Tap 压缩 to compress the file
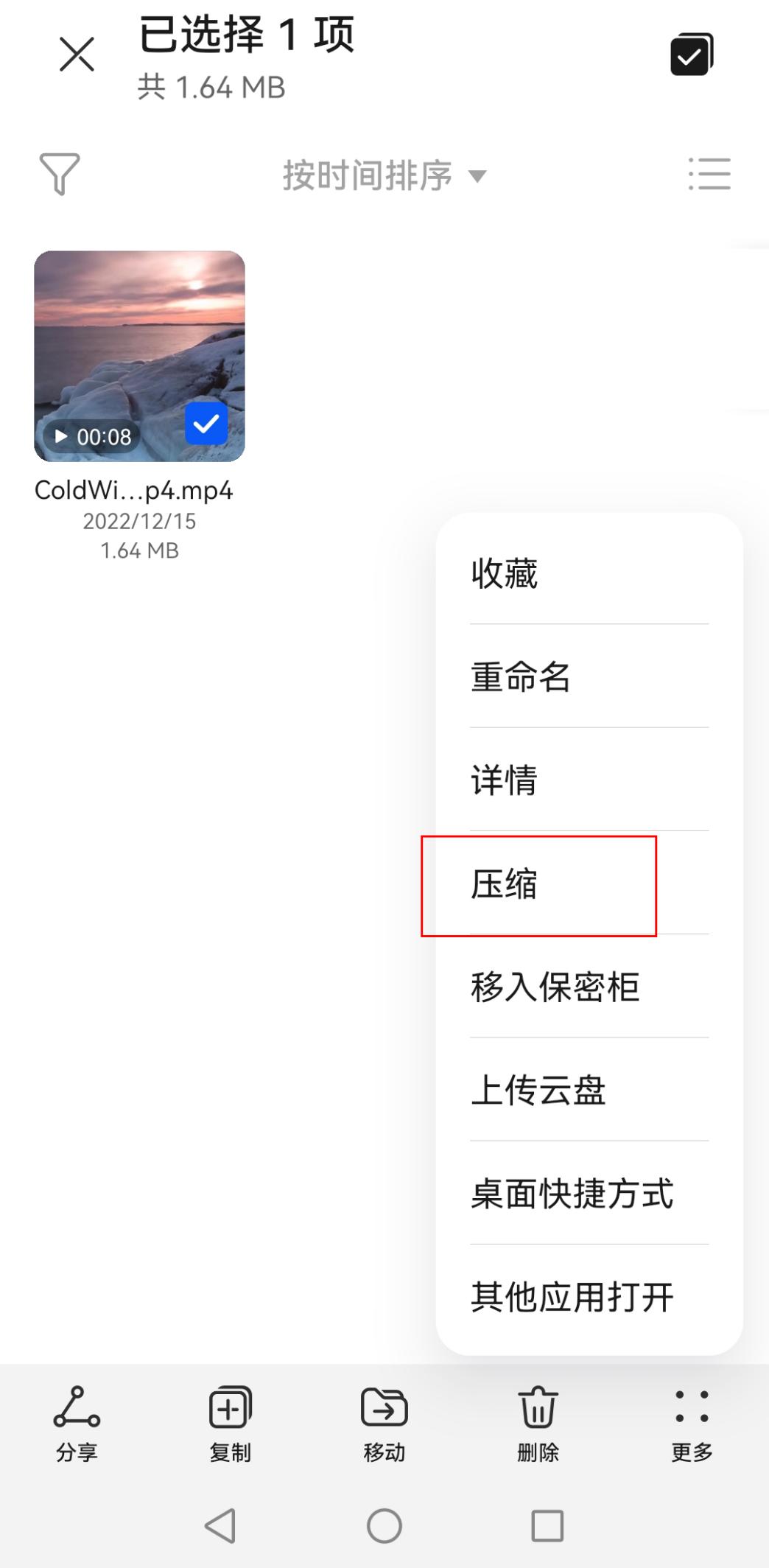The image size is (769, 1568). (x=589, y=883)
